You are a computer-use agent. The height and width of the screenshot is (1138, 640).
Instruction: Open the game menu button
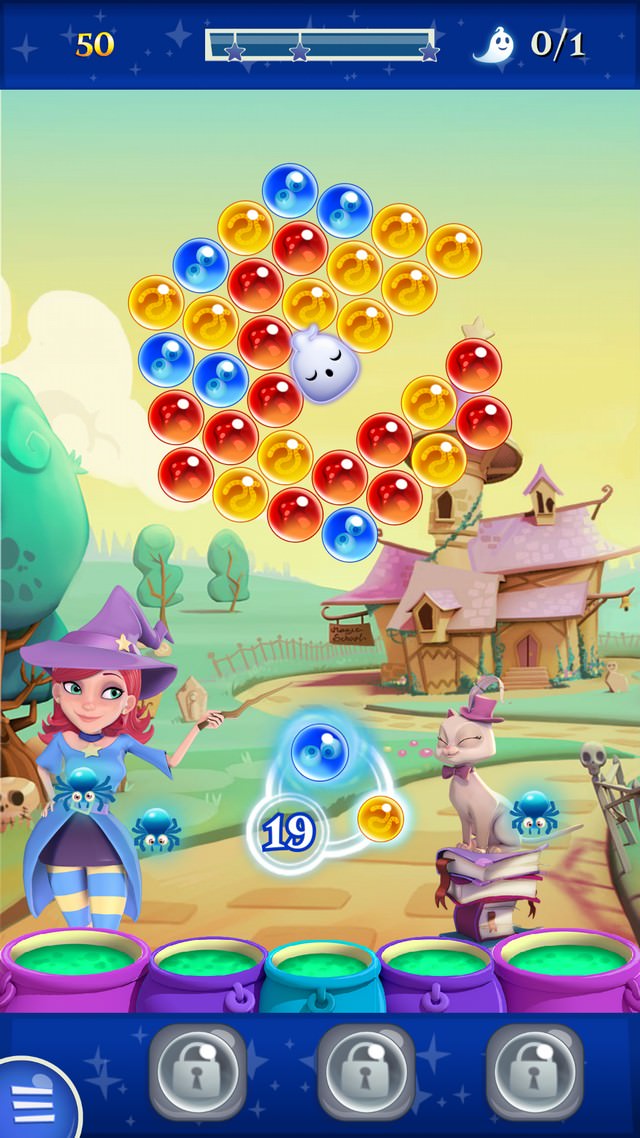(x=30, y=1103)
